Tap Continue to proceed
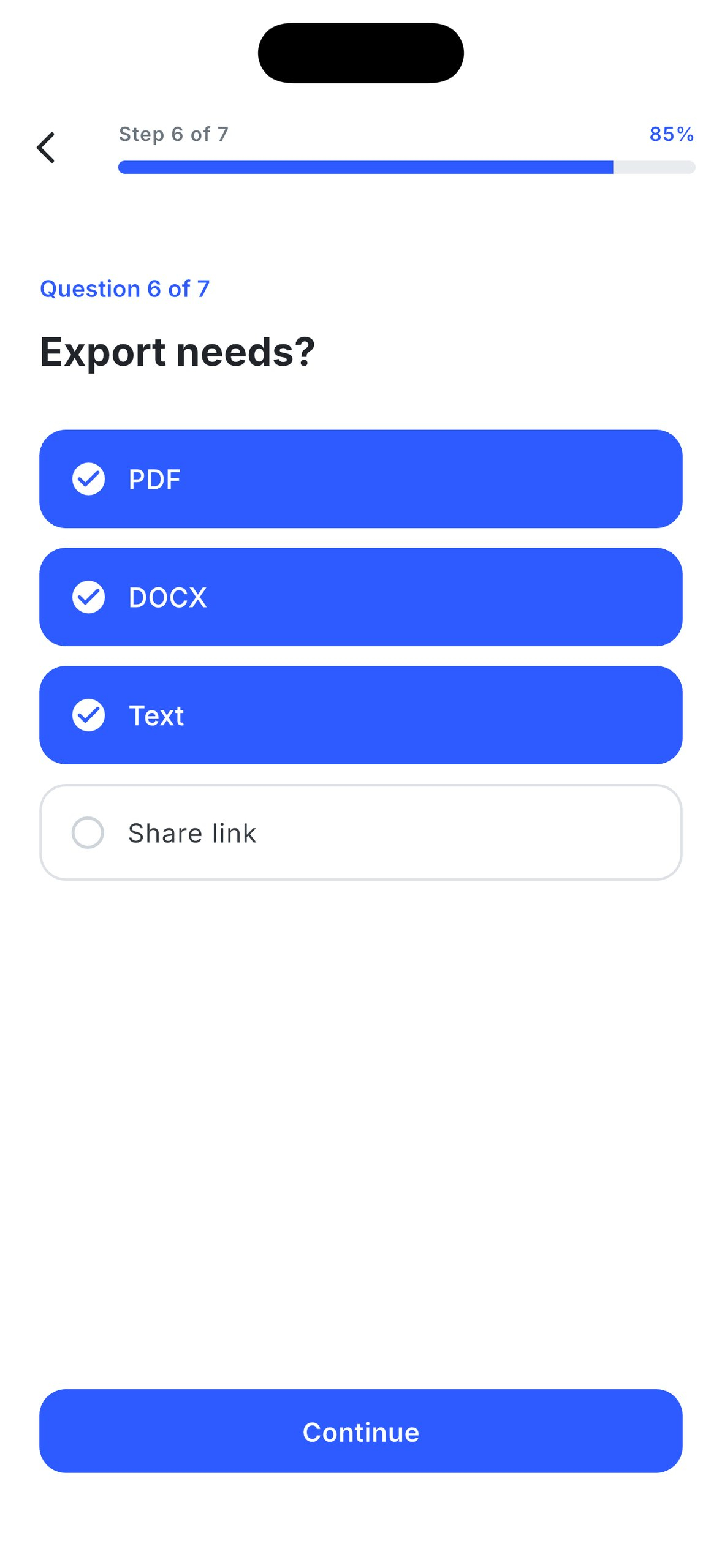The height and width of the screenshot is (1568, 722). click(x=360, y=1431)
